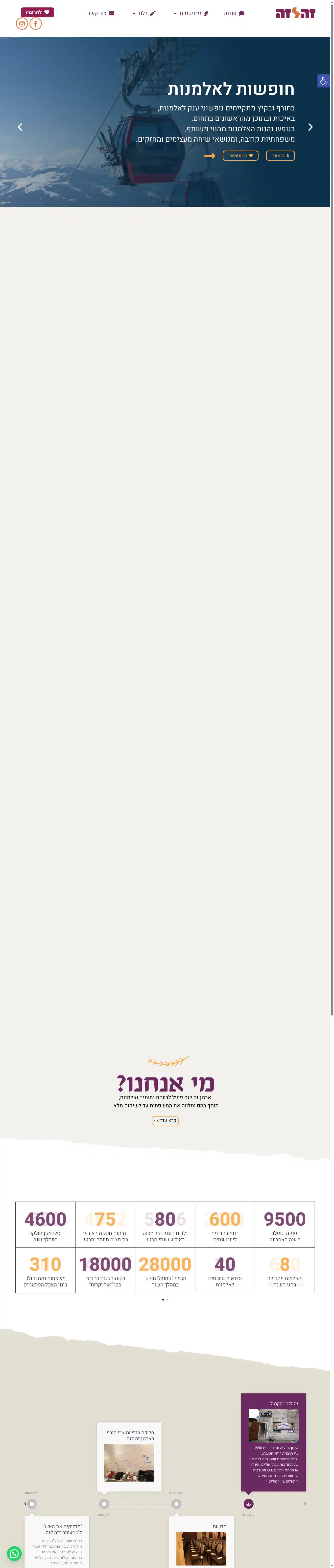Tap the לתרומה donate button
The width and height of the screenshot is (334, 1568).
[x=37, y=12]
